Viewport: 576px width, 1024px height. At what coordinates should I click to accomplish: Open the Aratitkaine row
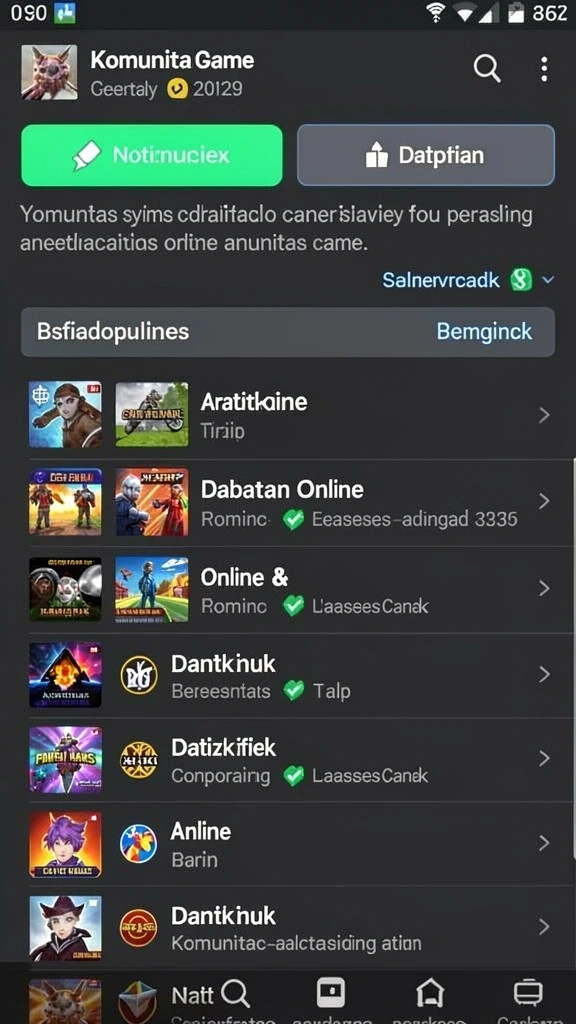[288, 415]
